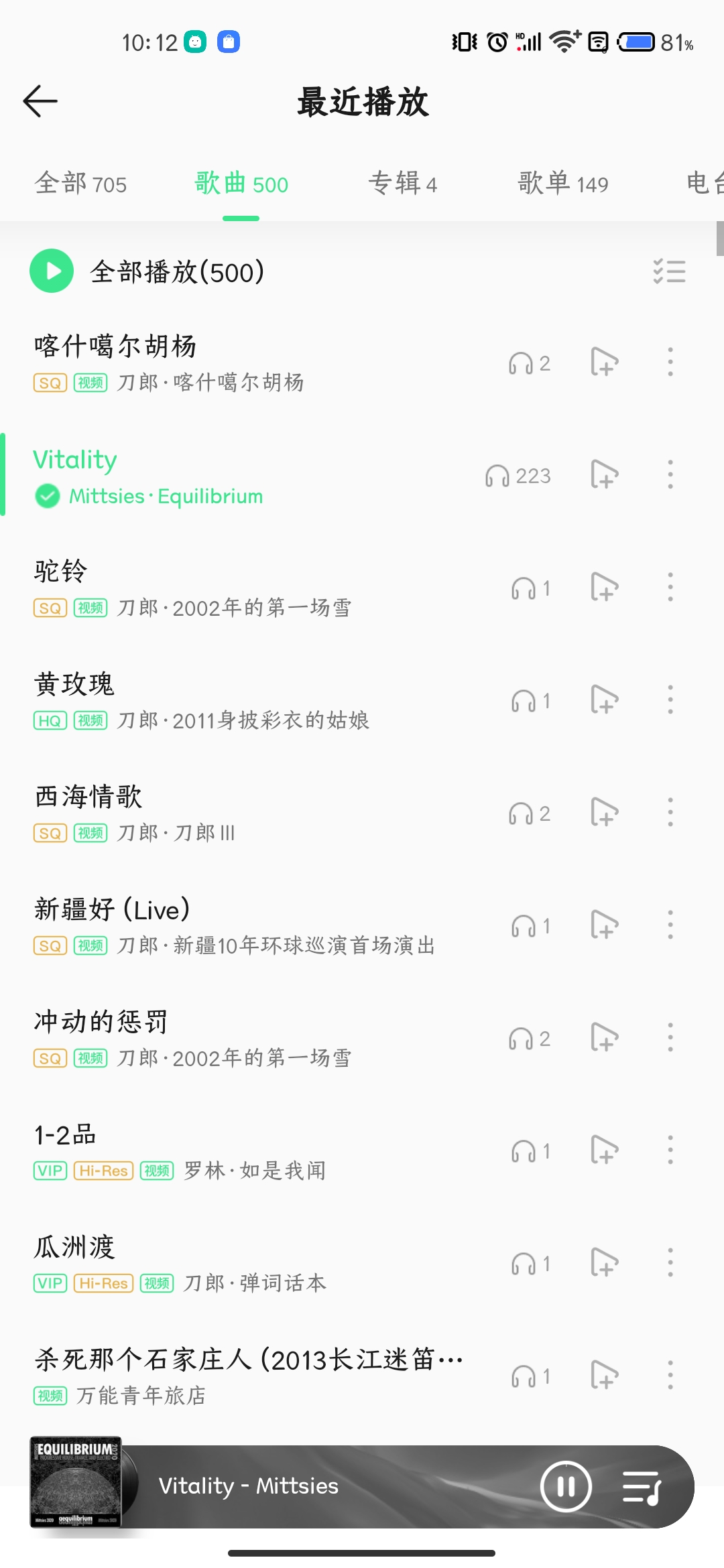The width and height of the screenshot is (724, 1568).
Task: Open the multi-select list icon
Action: pyautogui.click(x=669, y=271)
